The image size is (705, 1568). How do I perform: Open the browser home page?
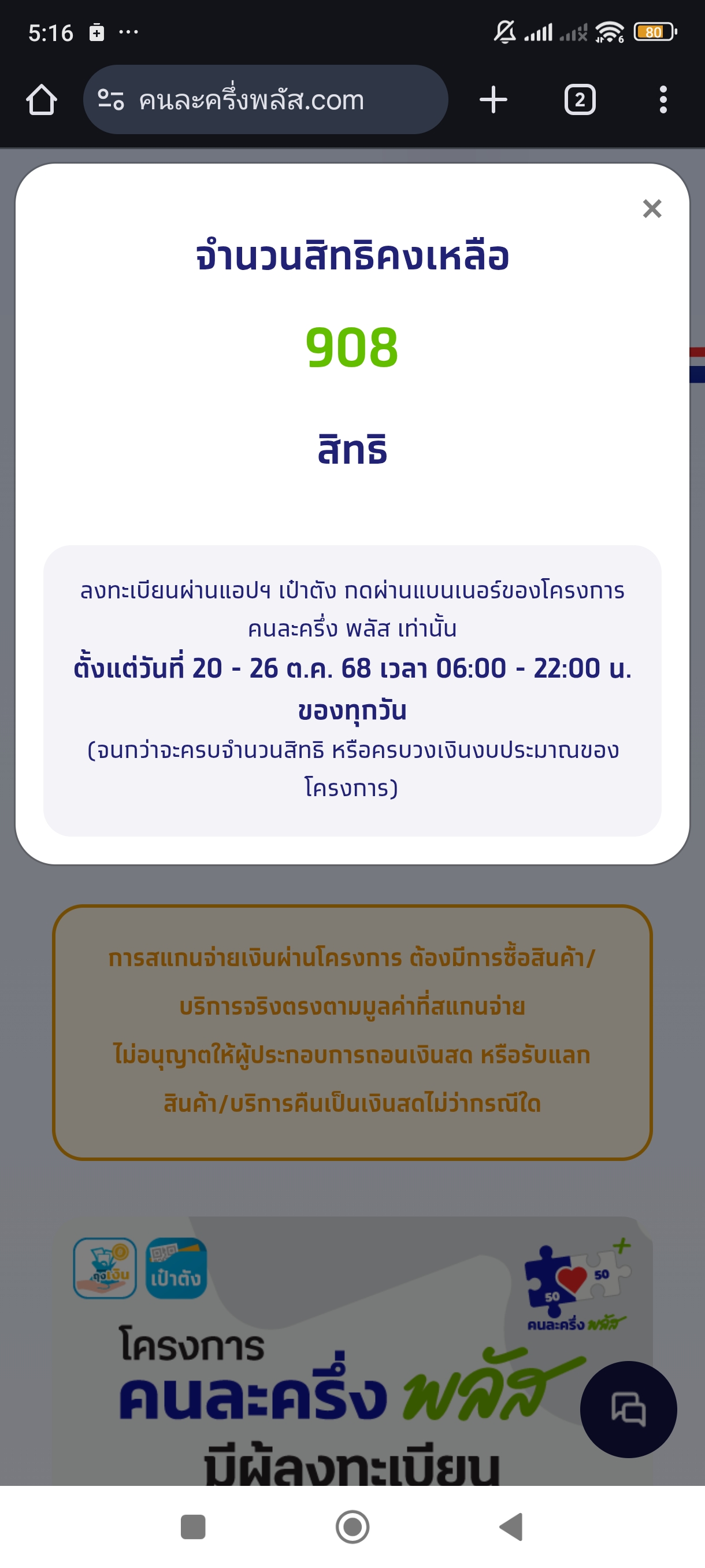click(42, 100)
